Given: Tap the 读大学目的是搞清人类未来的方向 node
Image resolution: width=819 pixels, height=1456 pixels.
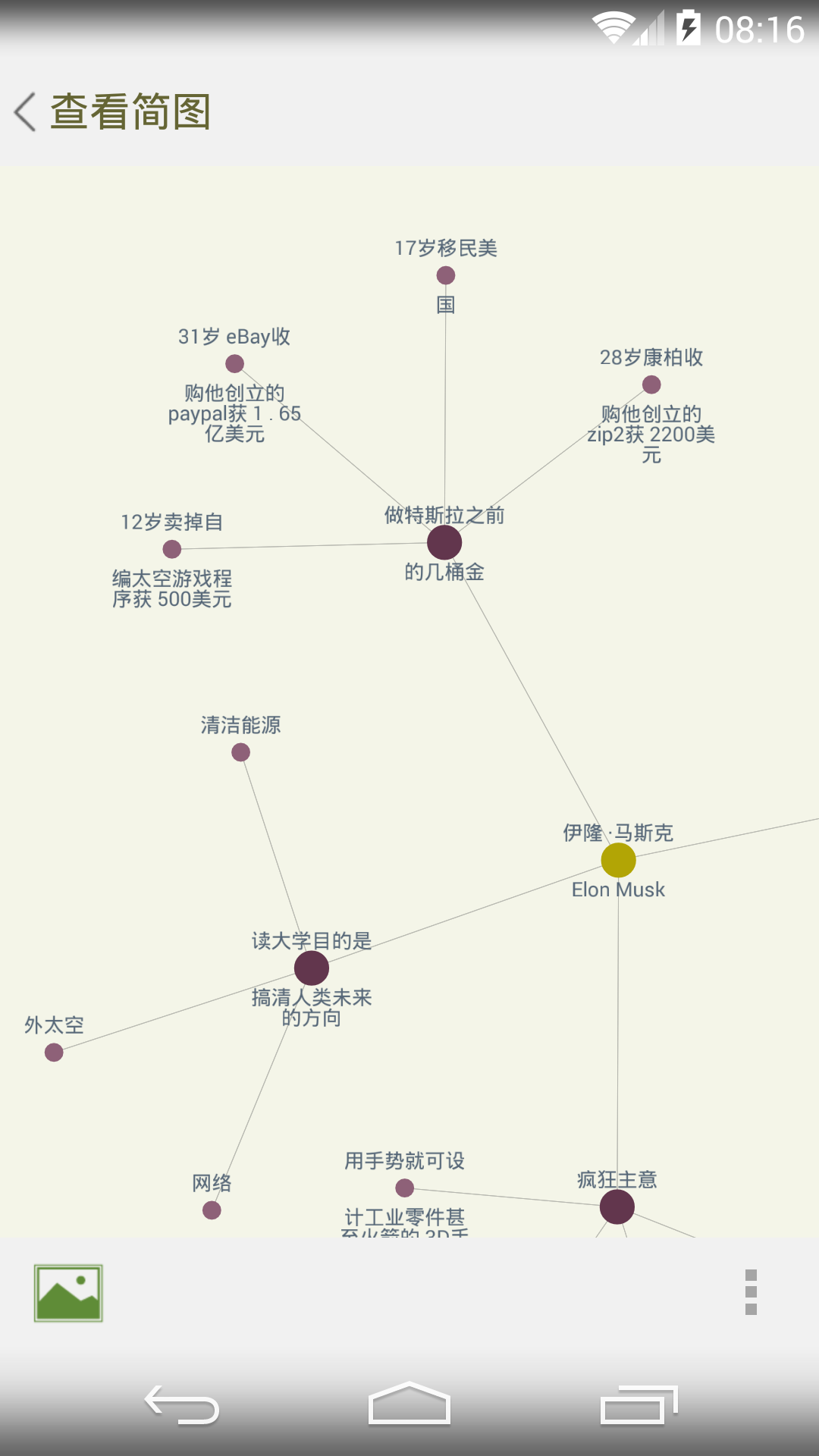Looking at the screenshot, I should click(x=312, y=968).
